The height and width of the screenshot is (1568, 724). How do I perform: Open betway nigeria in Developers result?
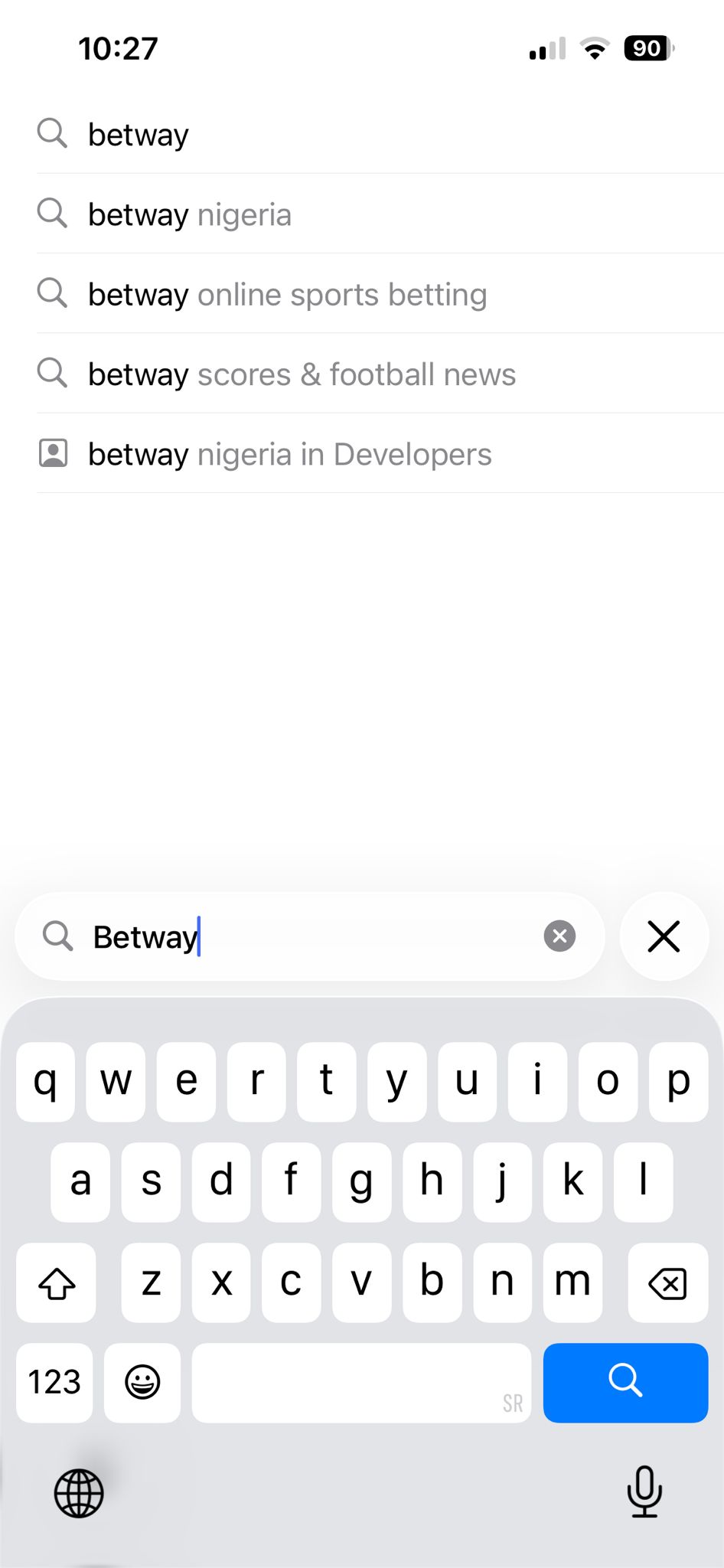pyautogui.click(x=289, y=453)
